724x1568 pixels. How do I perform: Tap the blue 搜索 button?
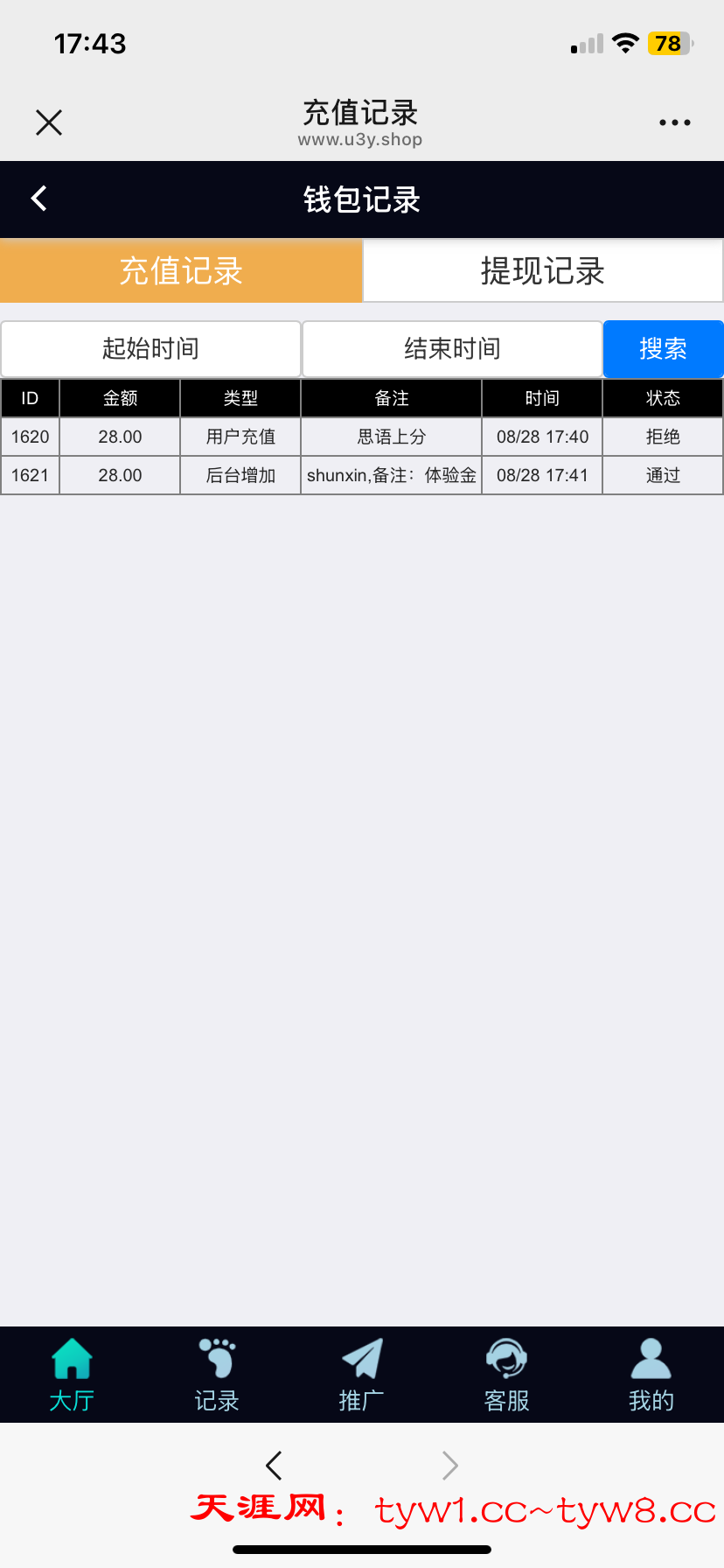[663, 348]
